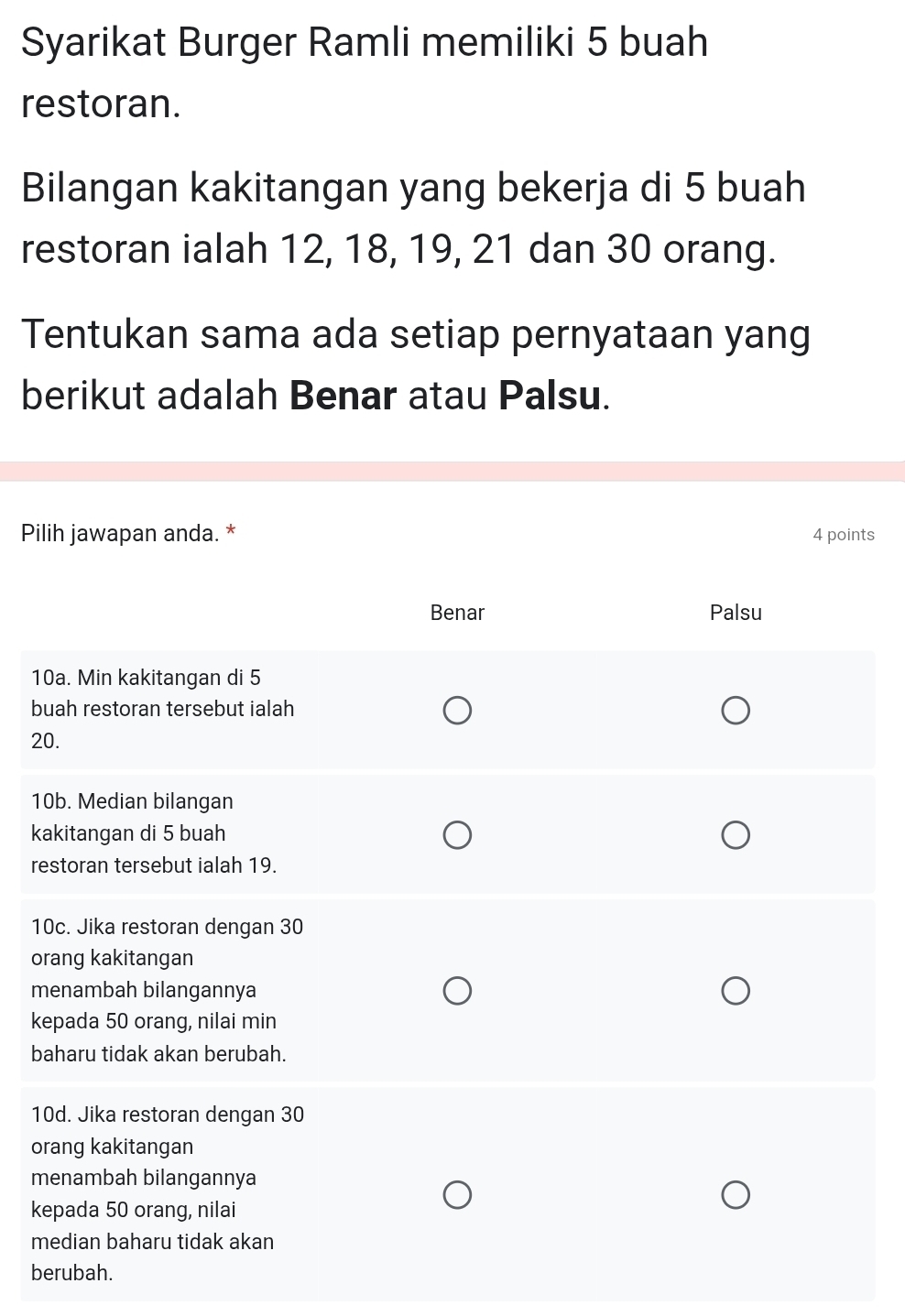This screenshot has height=1316, width=905.
Task: Choose Palsu for 10c nilai min statement
Action: click(736, 991)
